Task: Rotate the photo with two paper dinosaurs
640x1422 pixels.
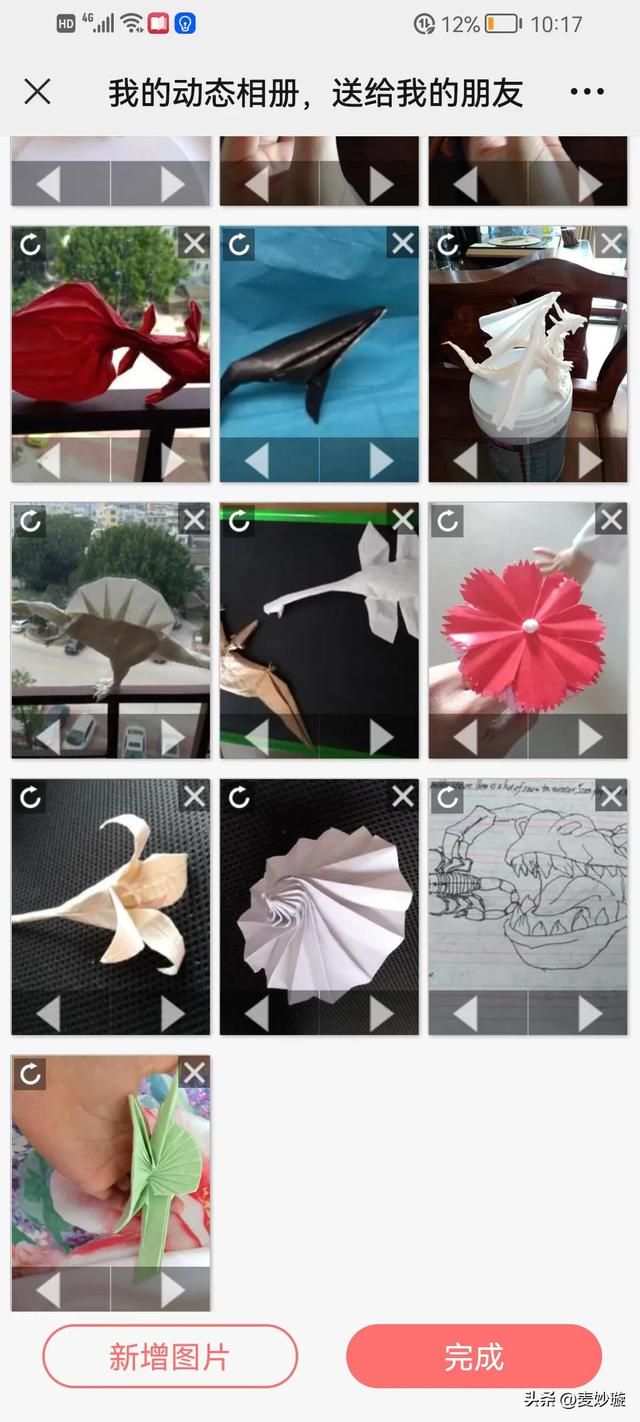Action: tap(239, 520)
